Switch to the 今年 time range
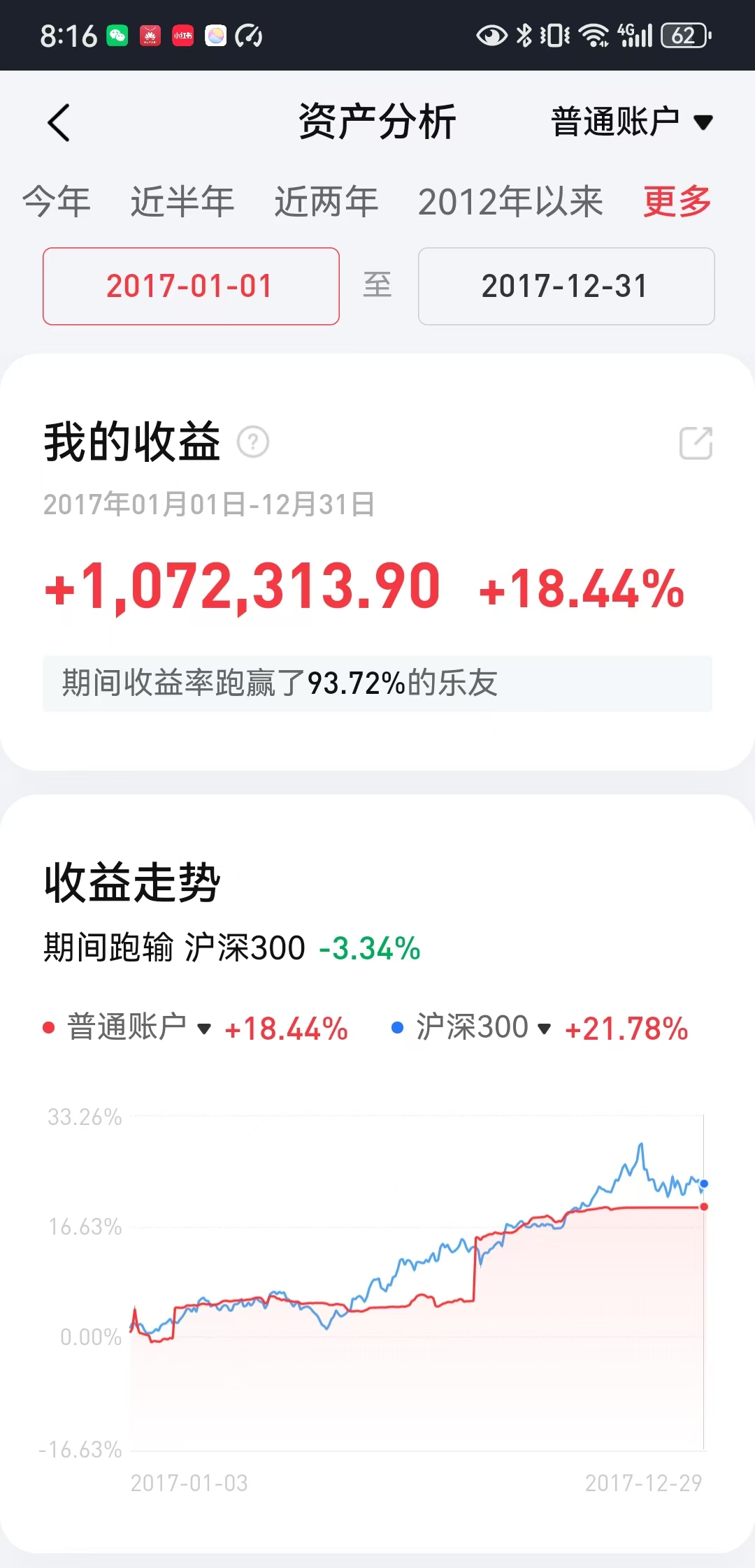Screen dimensions: 755x1568 [x=57, y=202]
